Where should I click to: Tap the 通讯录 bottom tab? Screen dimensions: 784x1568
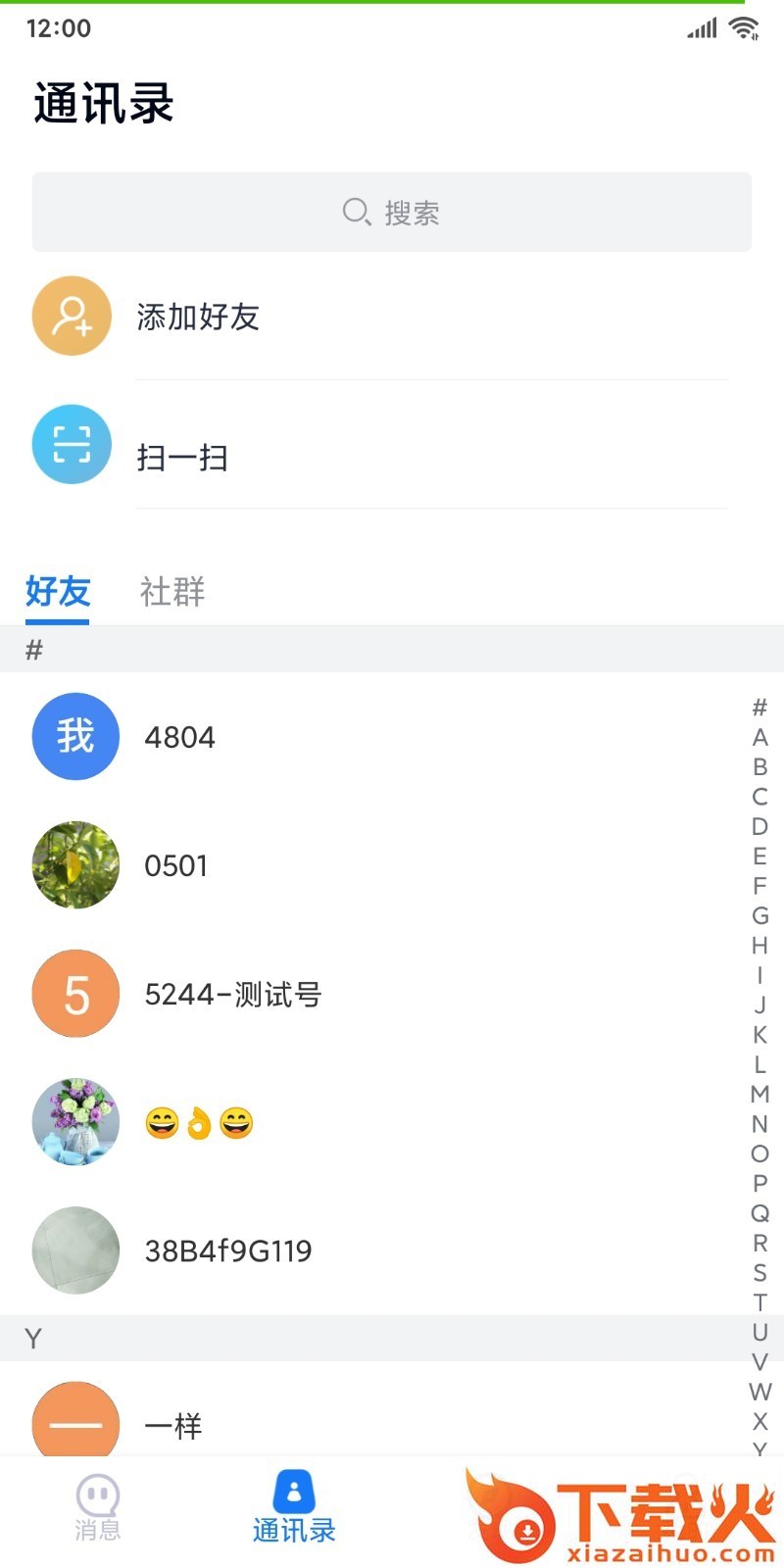tap(294, 1507)
